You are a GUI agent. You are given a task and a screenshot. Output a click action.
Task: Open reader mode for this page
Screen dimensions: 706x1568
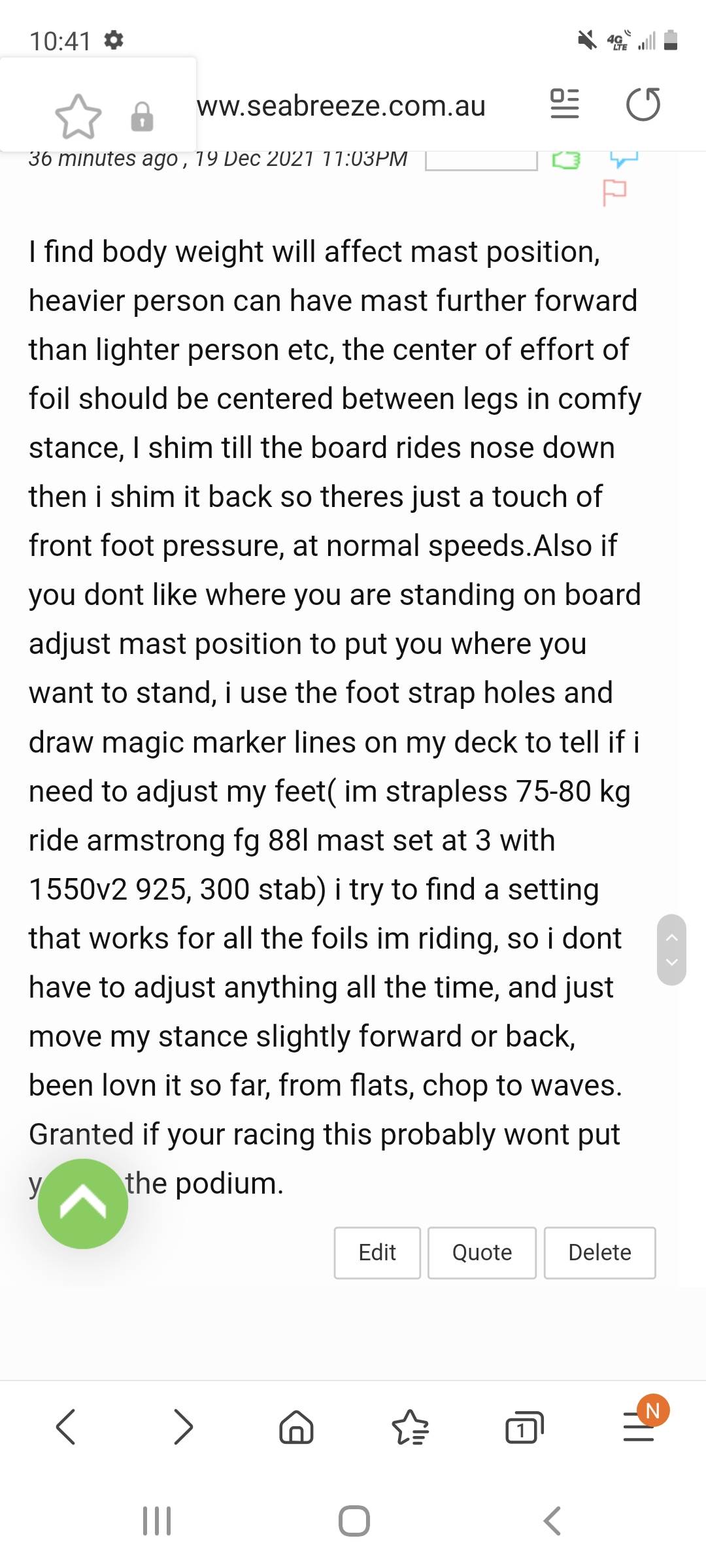(565, 104)
